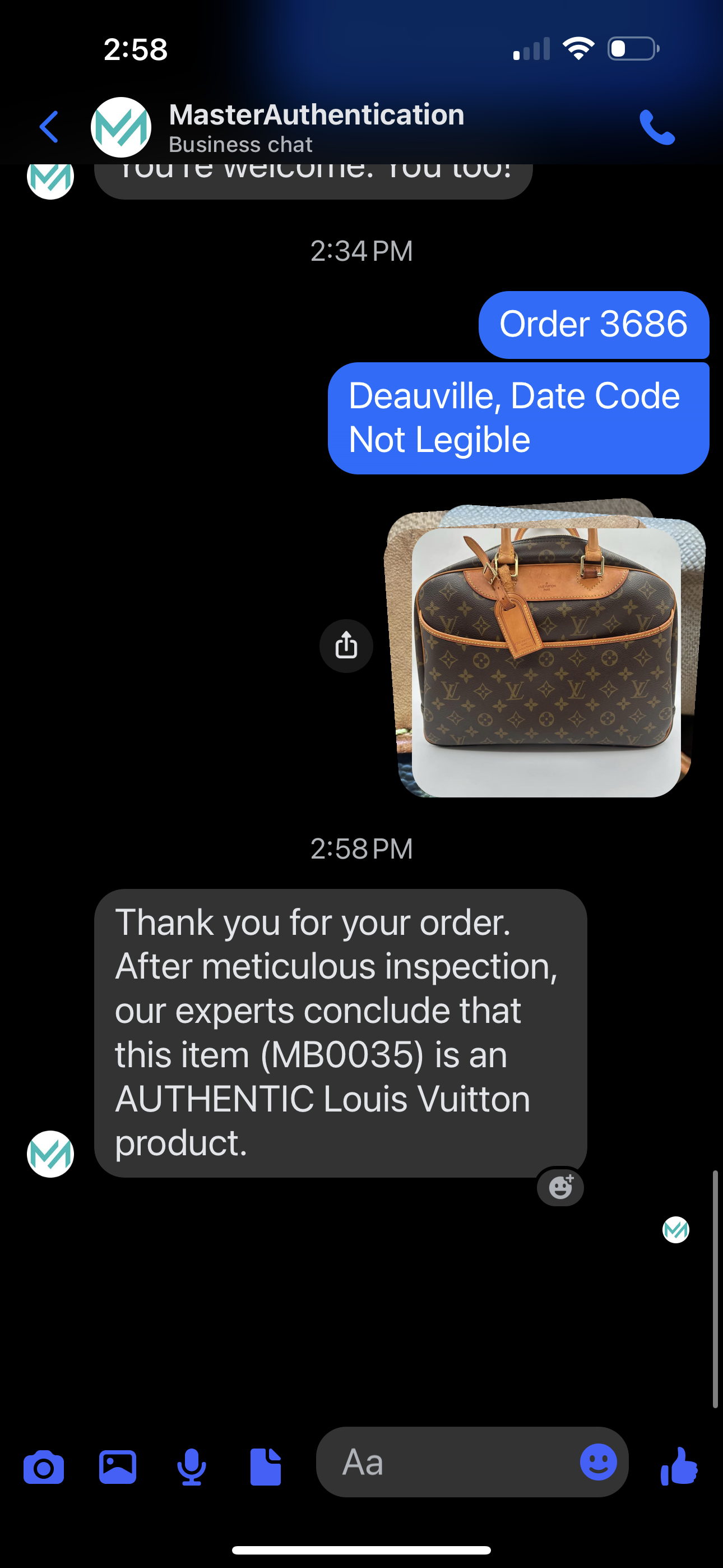Image resolution: width=723 pixels, height=1568 pixels.
Task: Go back to the conversation list
Action: tap(49, 128)
